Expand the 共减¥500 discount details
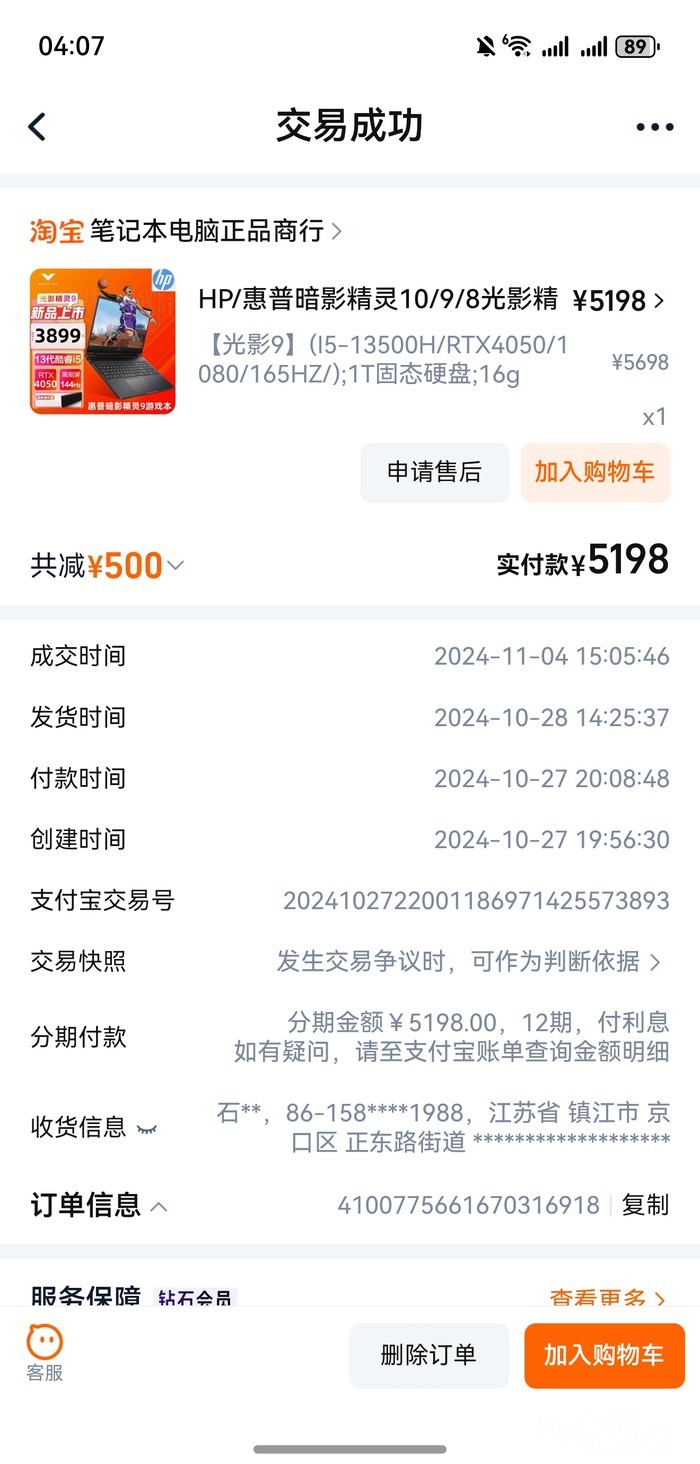700x1464 pixels. (108, 566)
